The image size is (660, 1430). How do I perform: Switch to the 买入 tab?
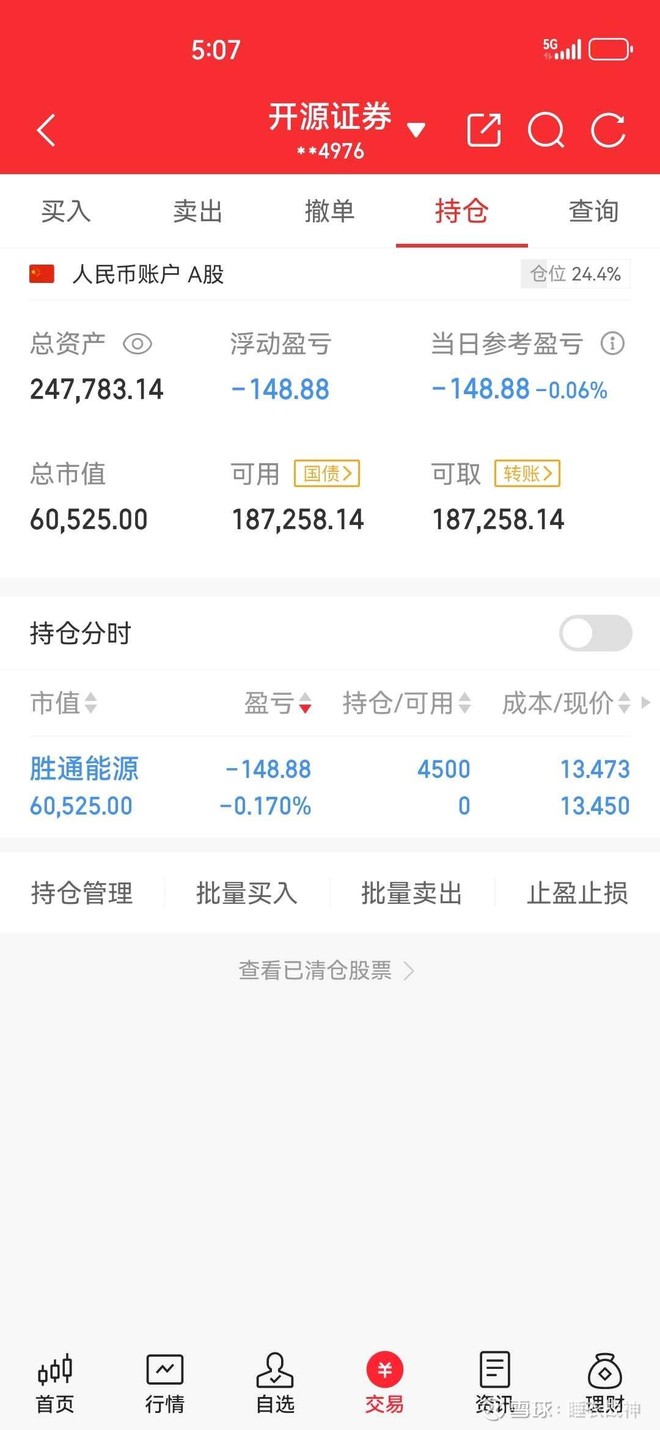[66, 211]
